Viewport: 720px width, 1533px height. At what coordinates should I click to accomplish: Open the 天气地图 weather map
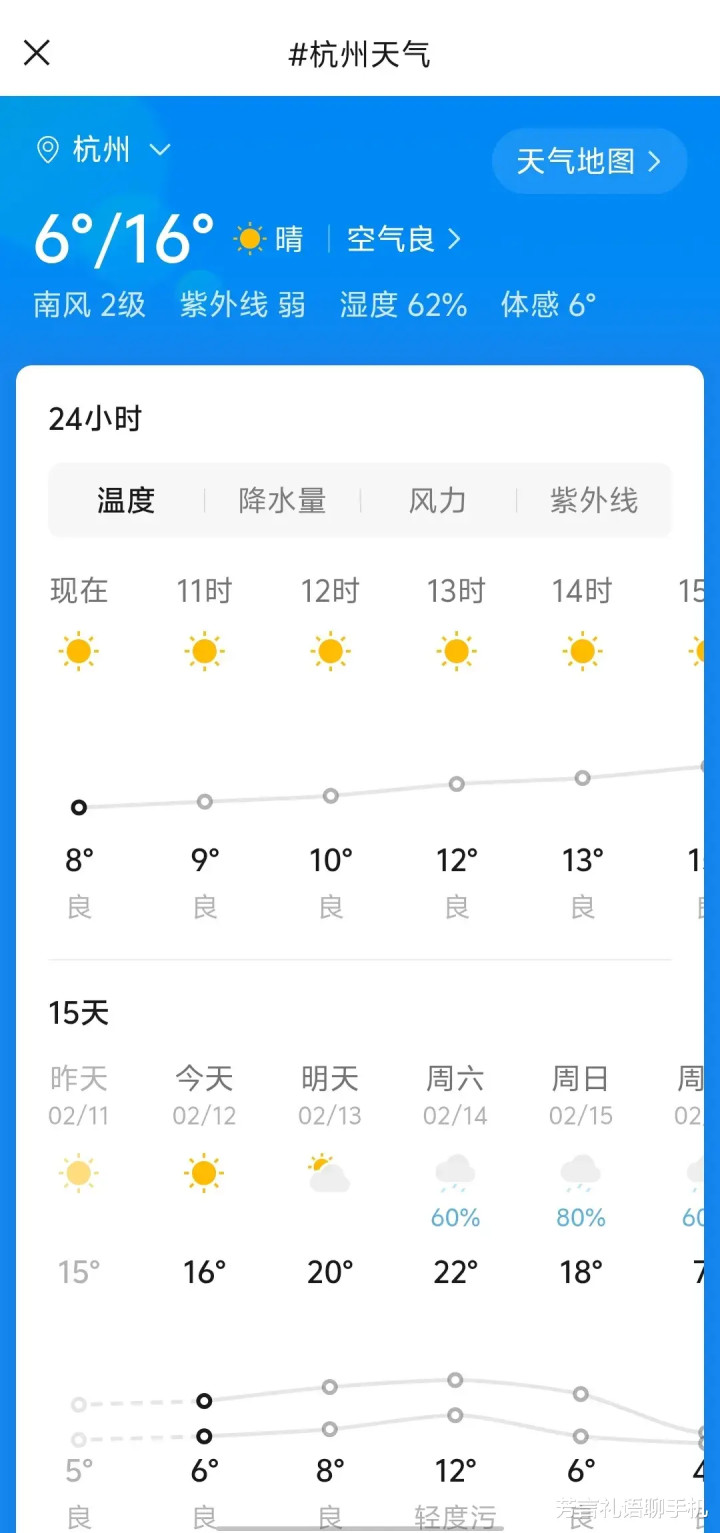click(x=589, y=161)
